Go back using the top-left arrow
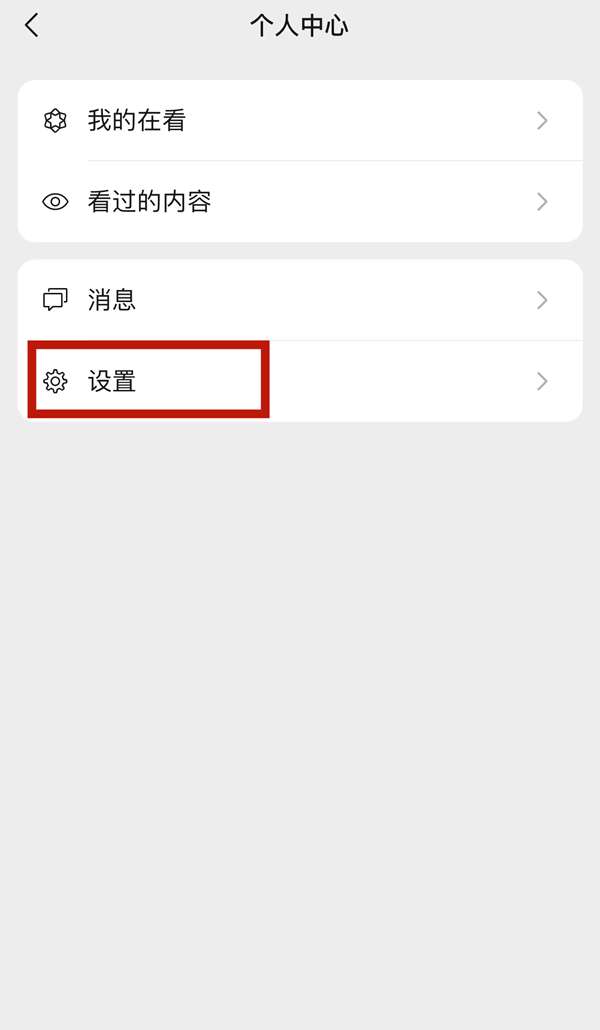The height and width of the screenshot is (1030, 600). 32,26
